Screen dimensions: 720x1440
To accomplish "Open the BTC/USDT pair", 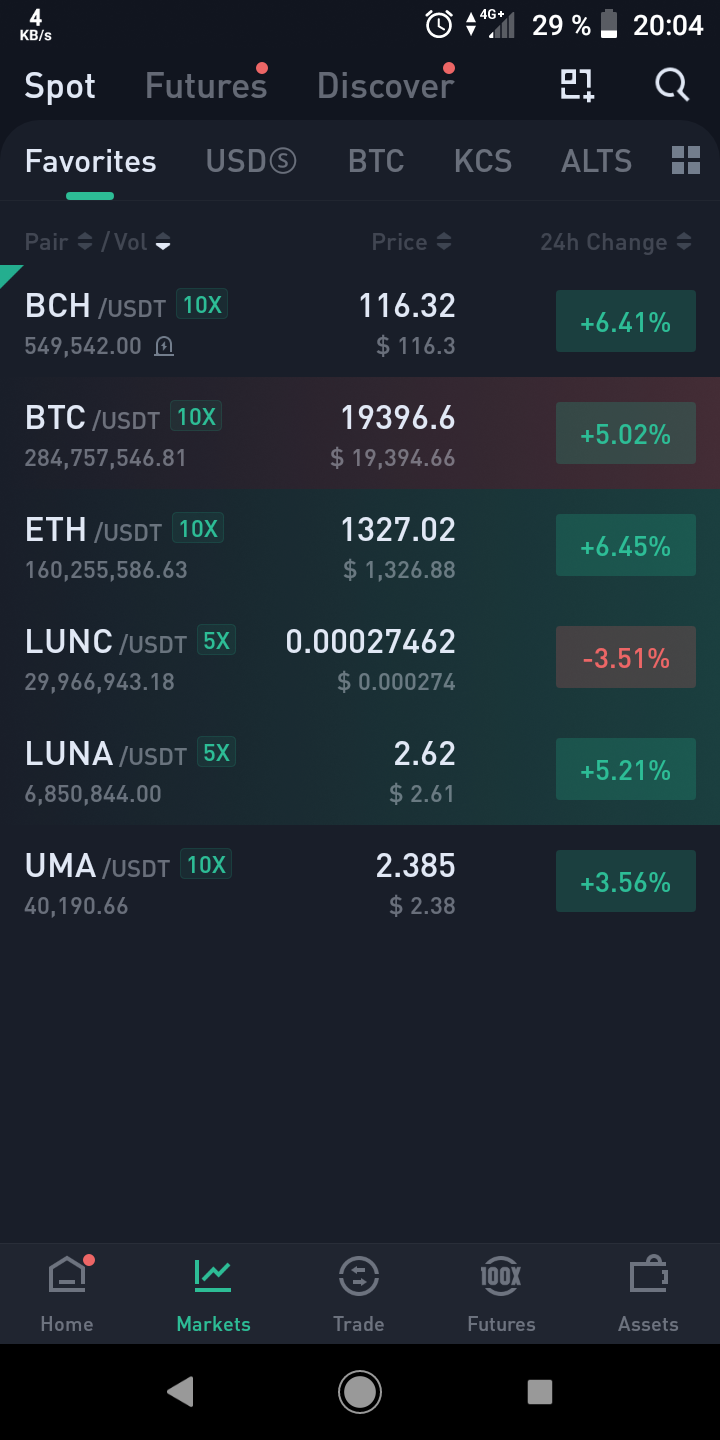I will [x=360, y=434].
